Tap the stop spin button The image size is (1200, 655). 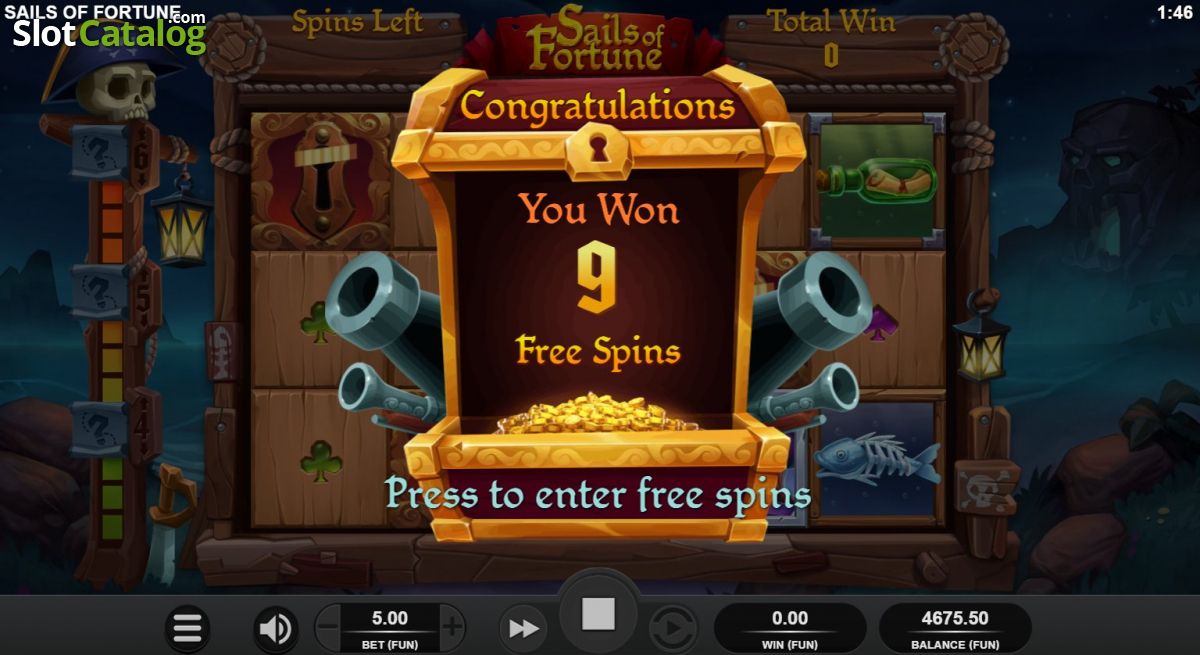pyautogui.click(x=598, y=614)
